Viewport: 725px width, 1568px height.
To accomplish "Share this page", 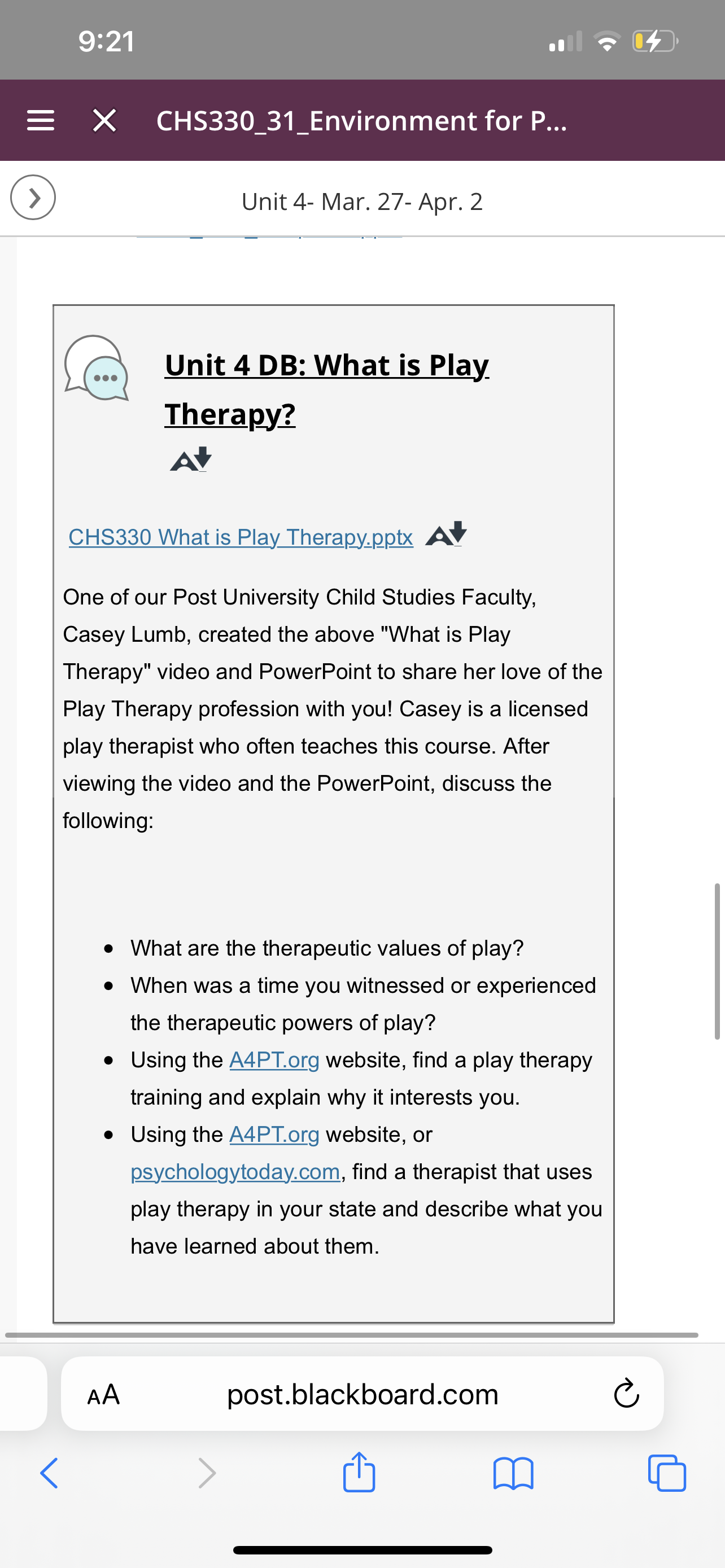I will (359, 1472).
